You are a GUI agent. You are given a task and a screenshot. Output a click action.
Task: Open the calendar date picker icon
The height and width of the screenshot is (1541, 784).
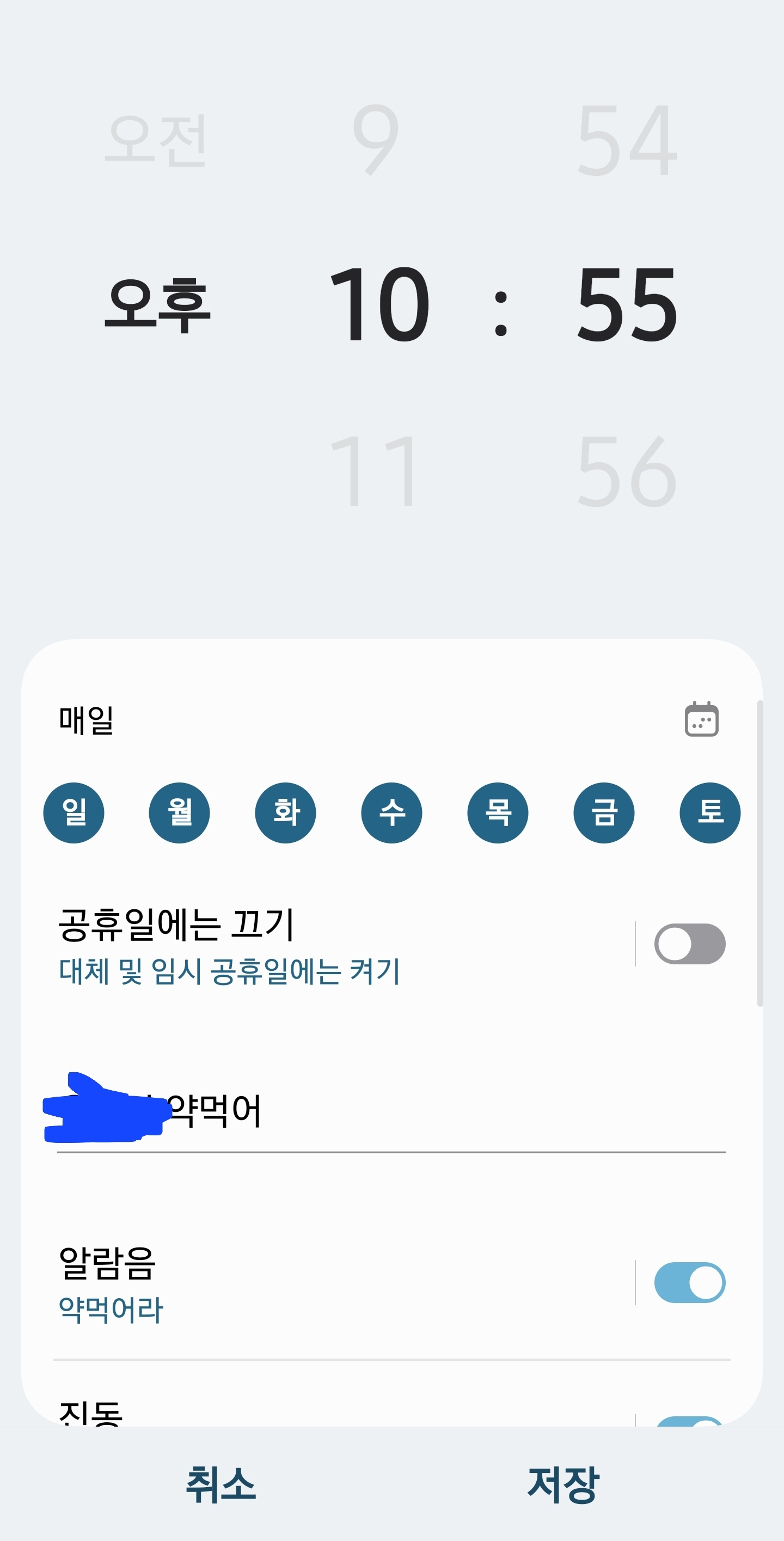click(701, 719)
